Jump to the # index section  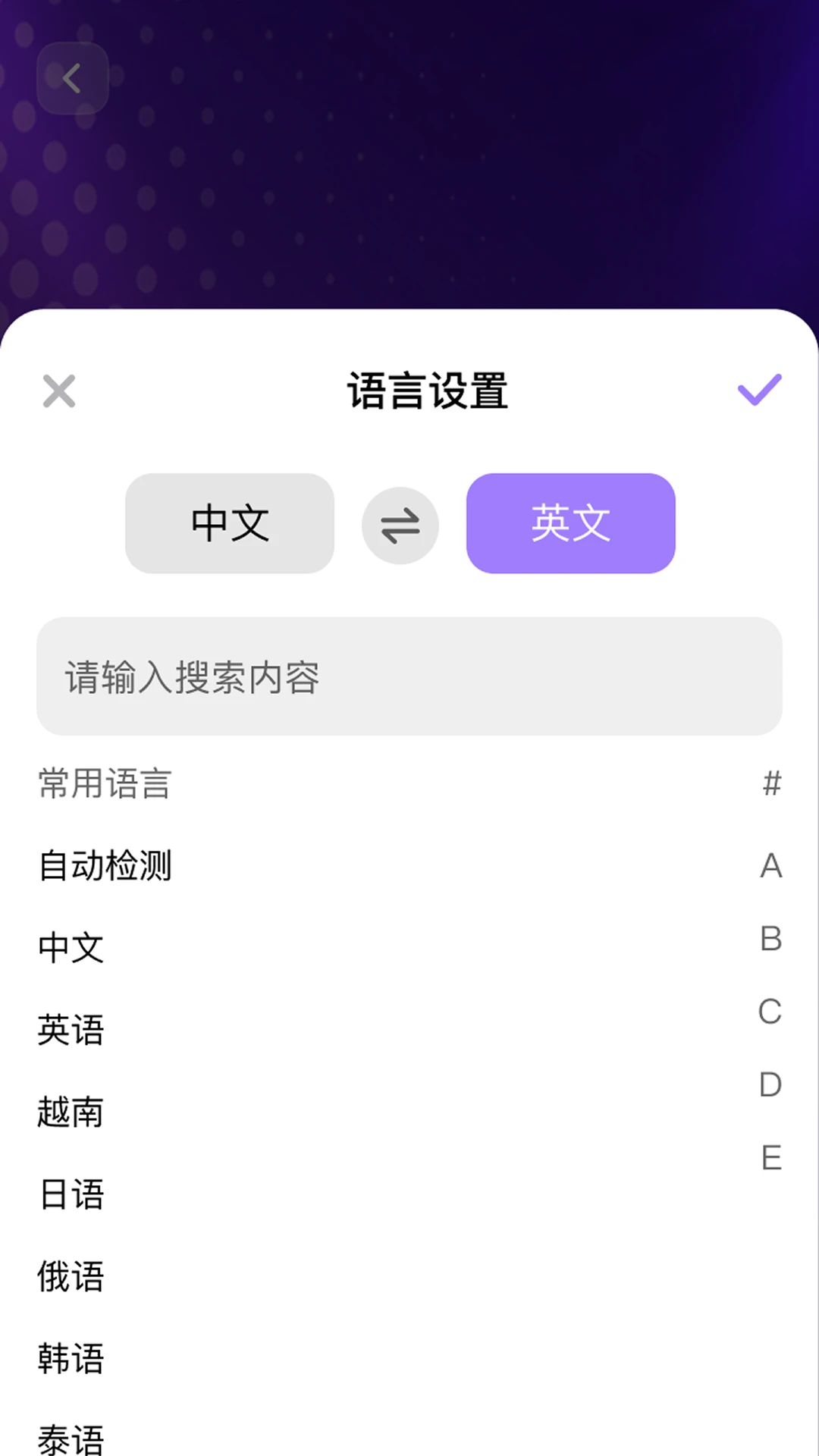click(x=771, y=783)
